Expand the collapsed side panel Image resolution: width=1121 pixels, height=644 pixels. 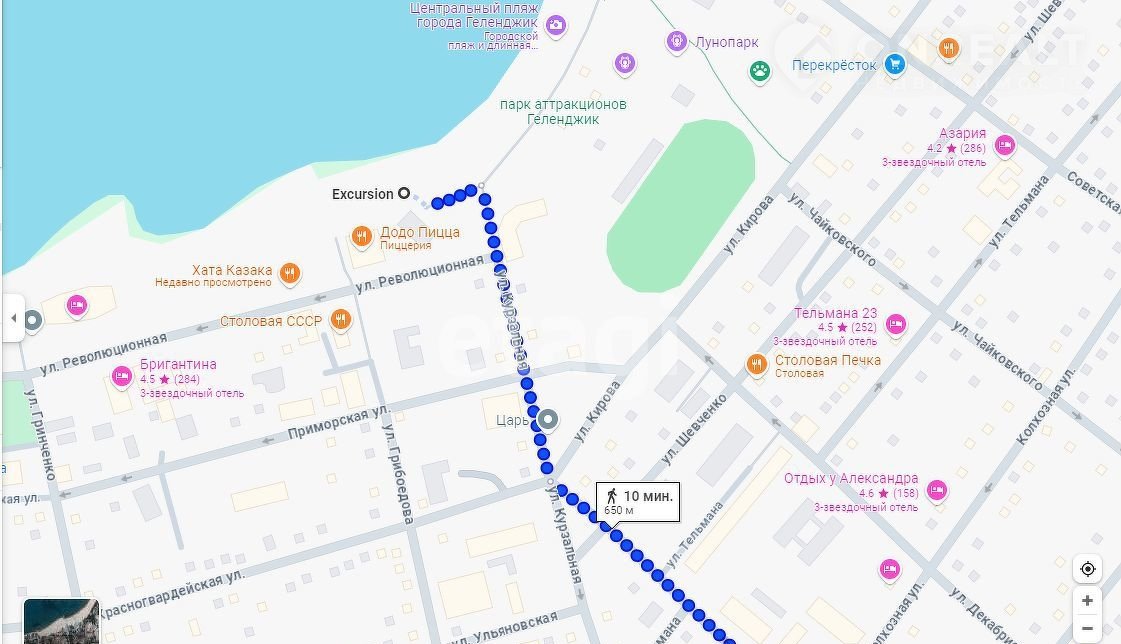tap(13, 318)
